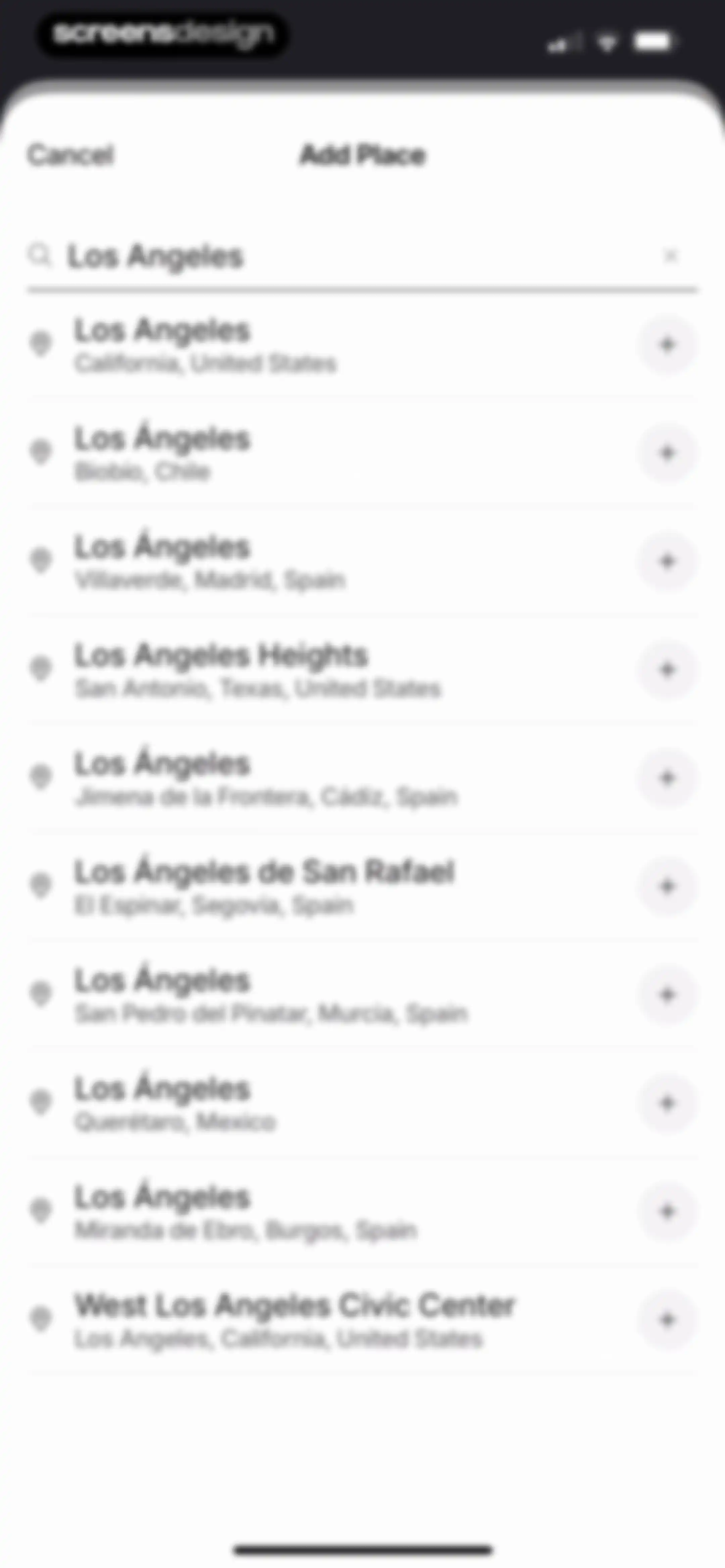Add Los Angeles, California, United States

tap(667, 345)
